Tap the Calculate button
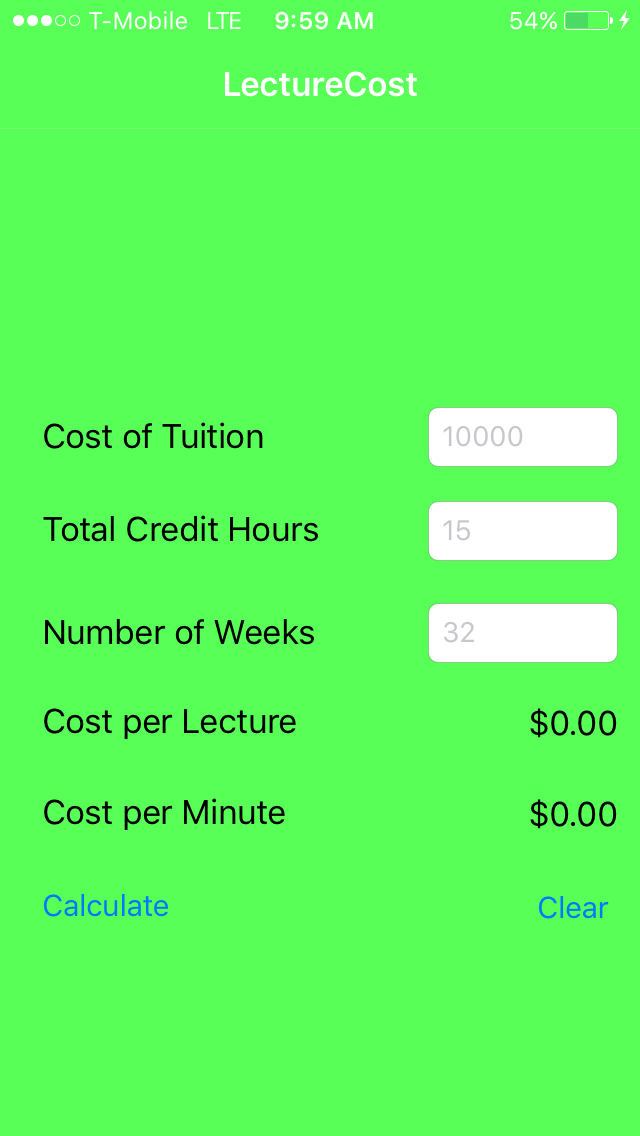The height and width of the screenshot is (1136, 640). [106, 906]
